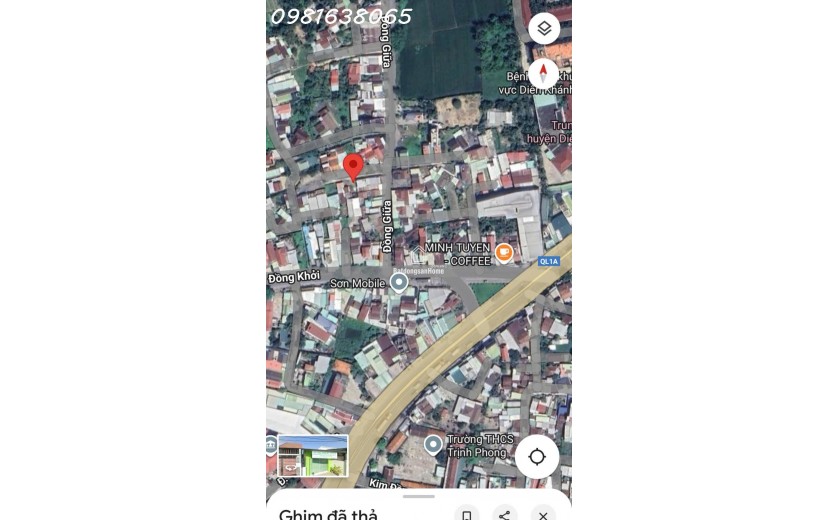This screenshot has height=520, width=840.
Task: Open Minh Tuyen Coffee place marker
Action: [504, 253]
